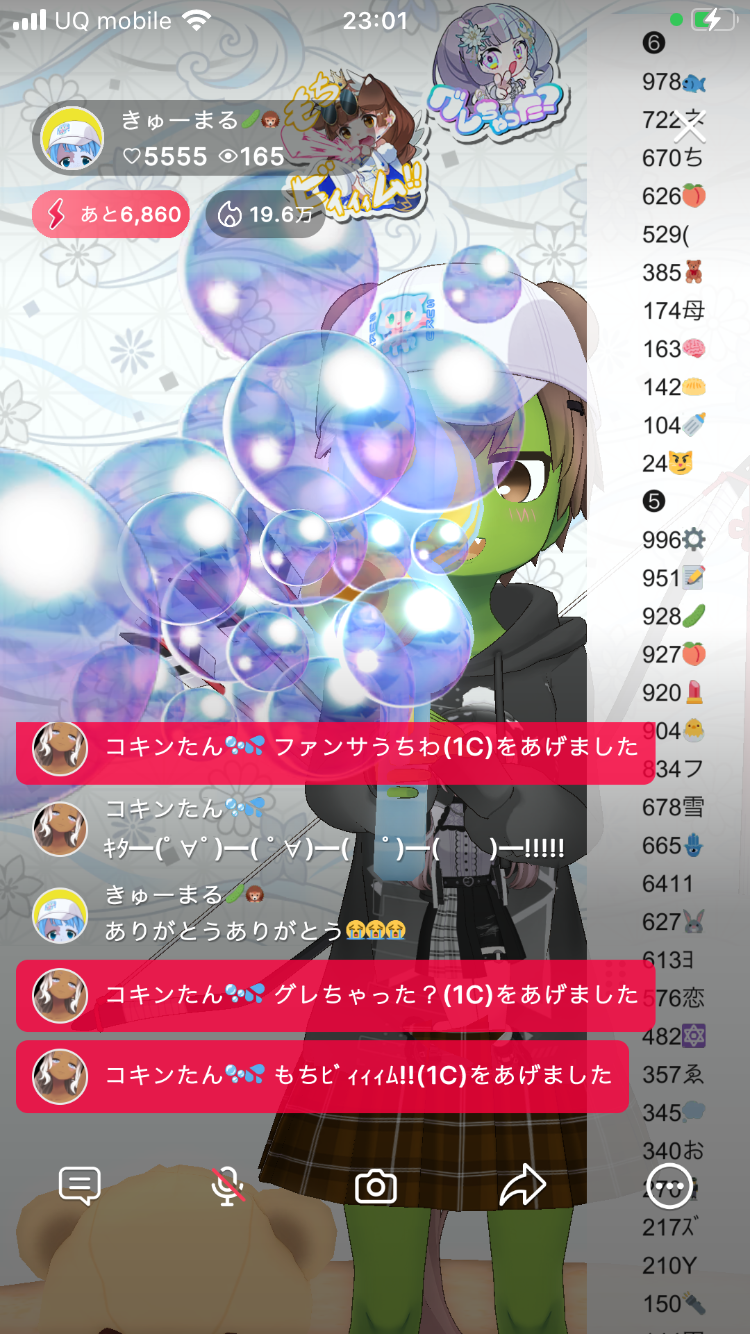
Task: Tap コキンたん's ファンサうちわ gift message
Action: (x=335, y=748)
